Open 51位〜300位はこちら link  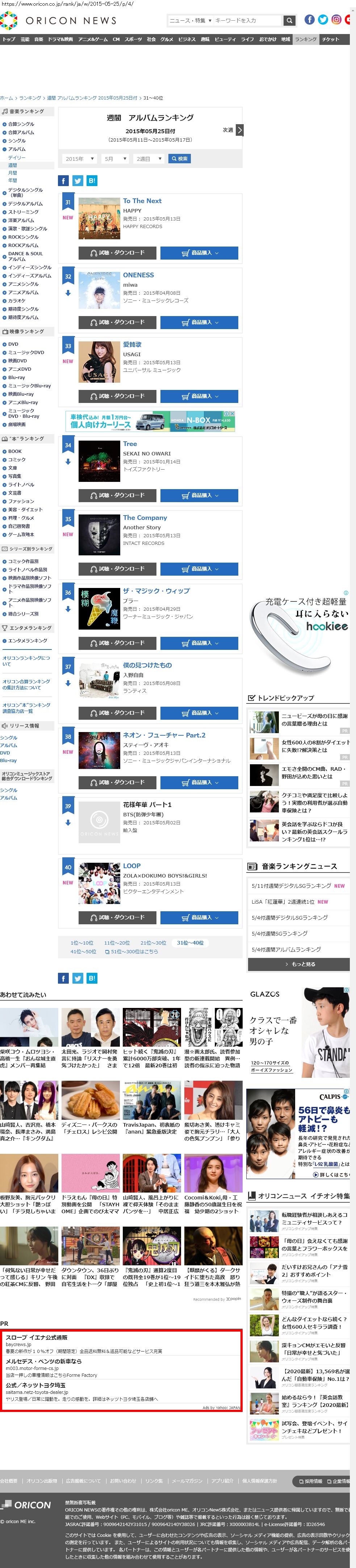131,951
